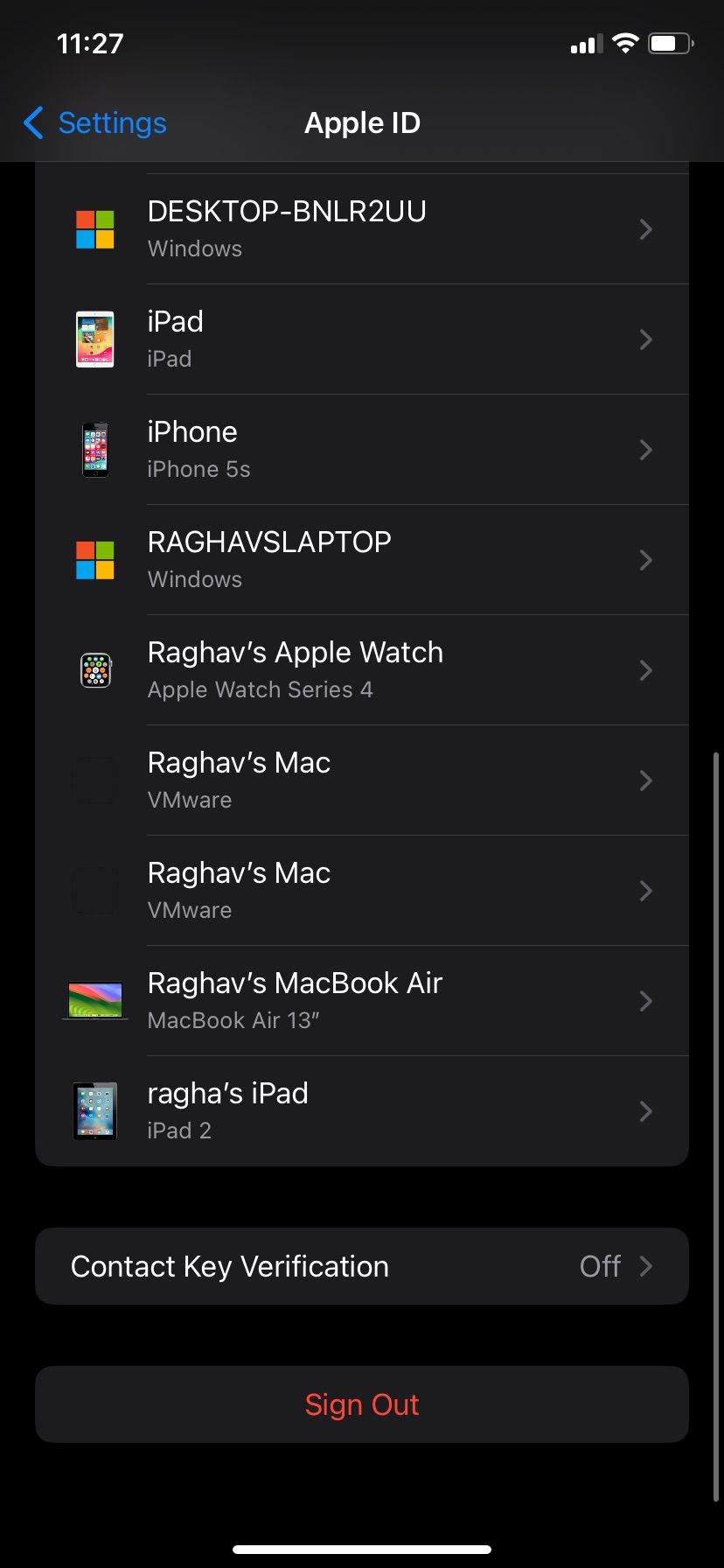The image size is (724, 1568).
Task: Select RAGHAVSLAPTOP Windows device
Action: [x=362, y=560]
